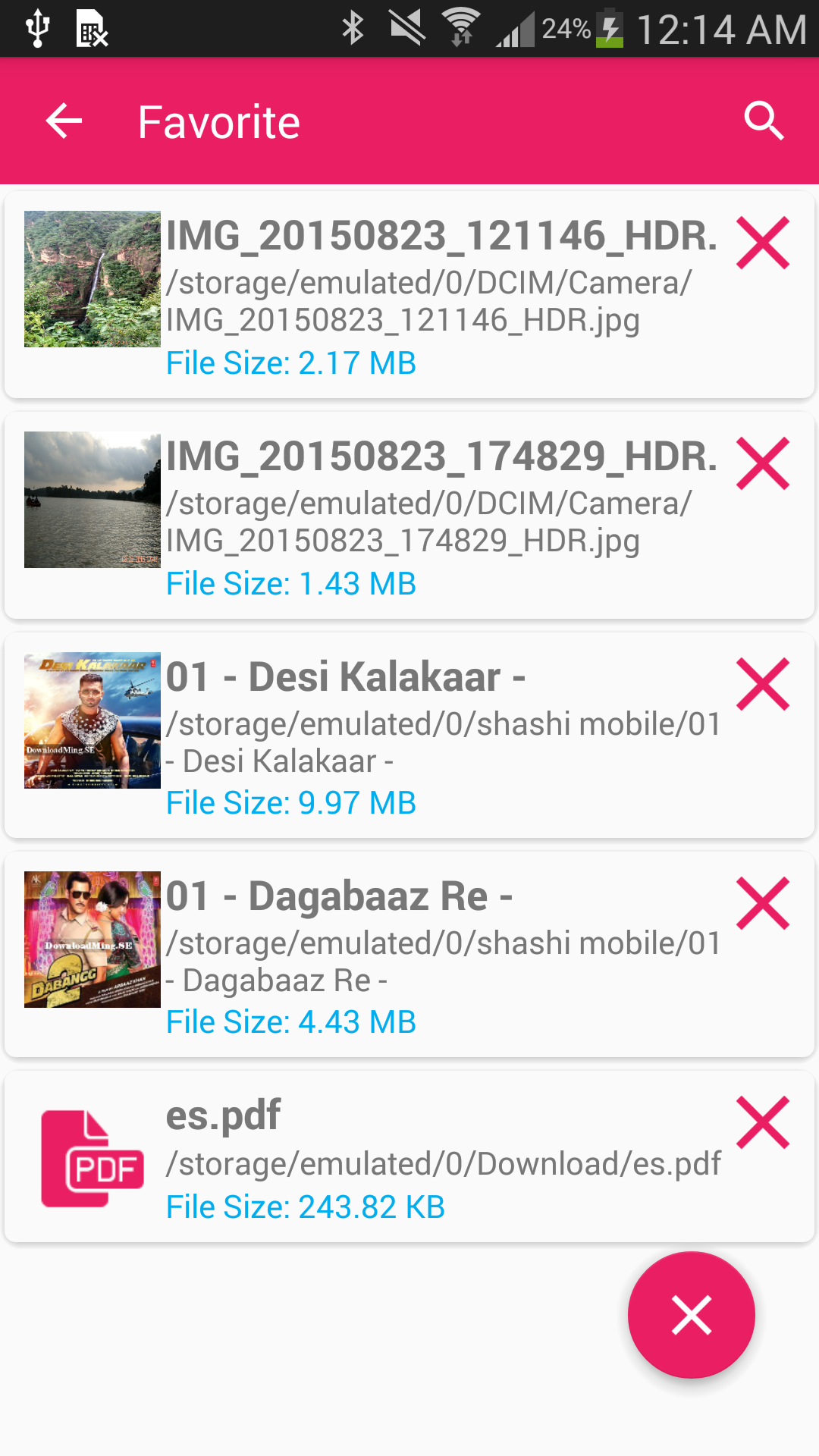The image size is (819, 1456).
Task: Remove Dagabaaz Re song from favorites
Action: pyautogui.click(x=764, y=901)
